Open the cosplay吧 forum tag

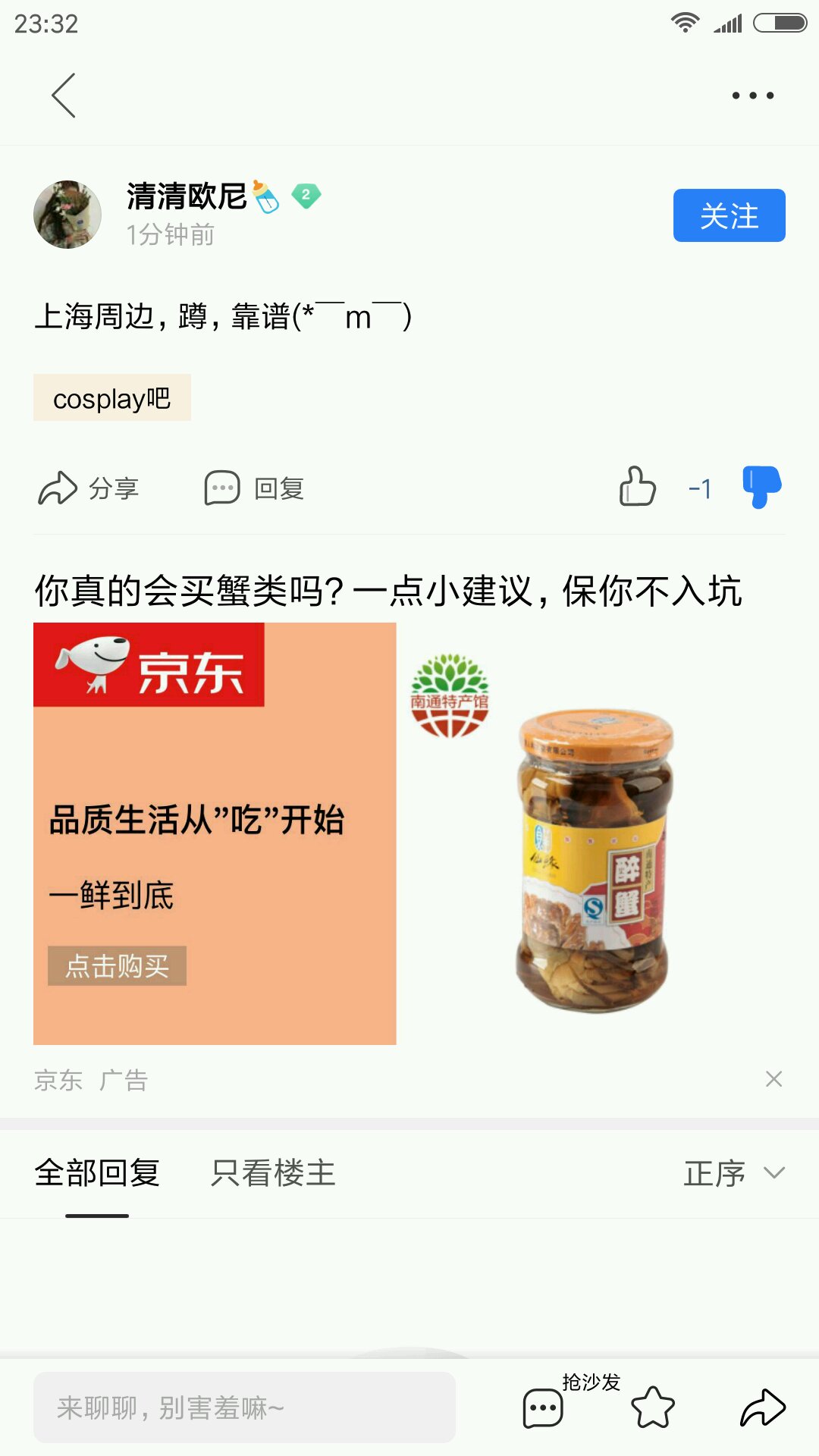coord(112,398)
